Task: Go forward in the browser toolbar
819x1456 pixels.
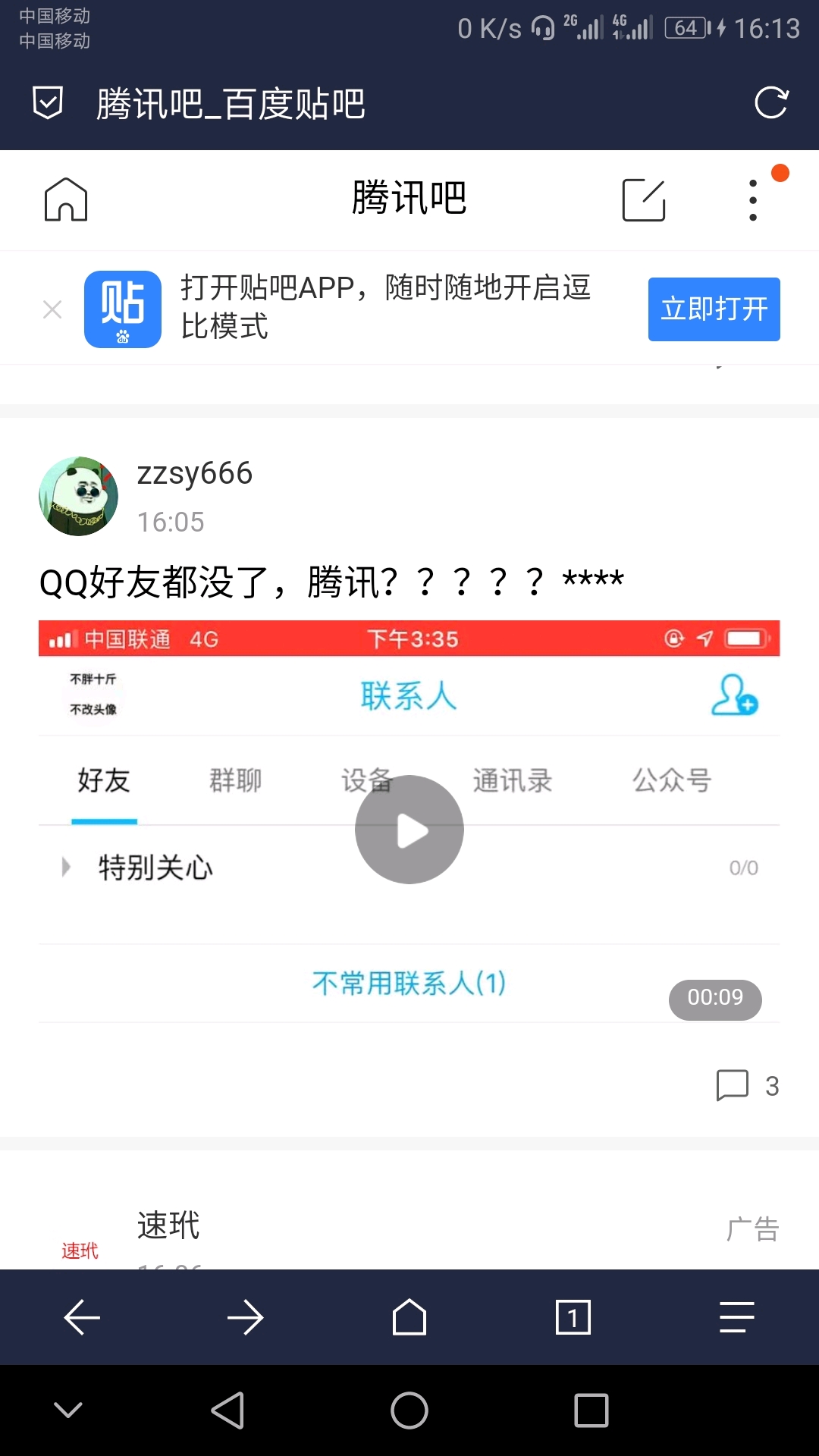Action: pos(246,1318)
